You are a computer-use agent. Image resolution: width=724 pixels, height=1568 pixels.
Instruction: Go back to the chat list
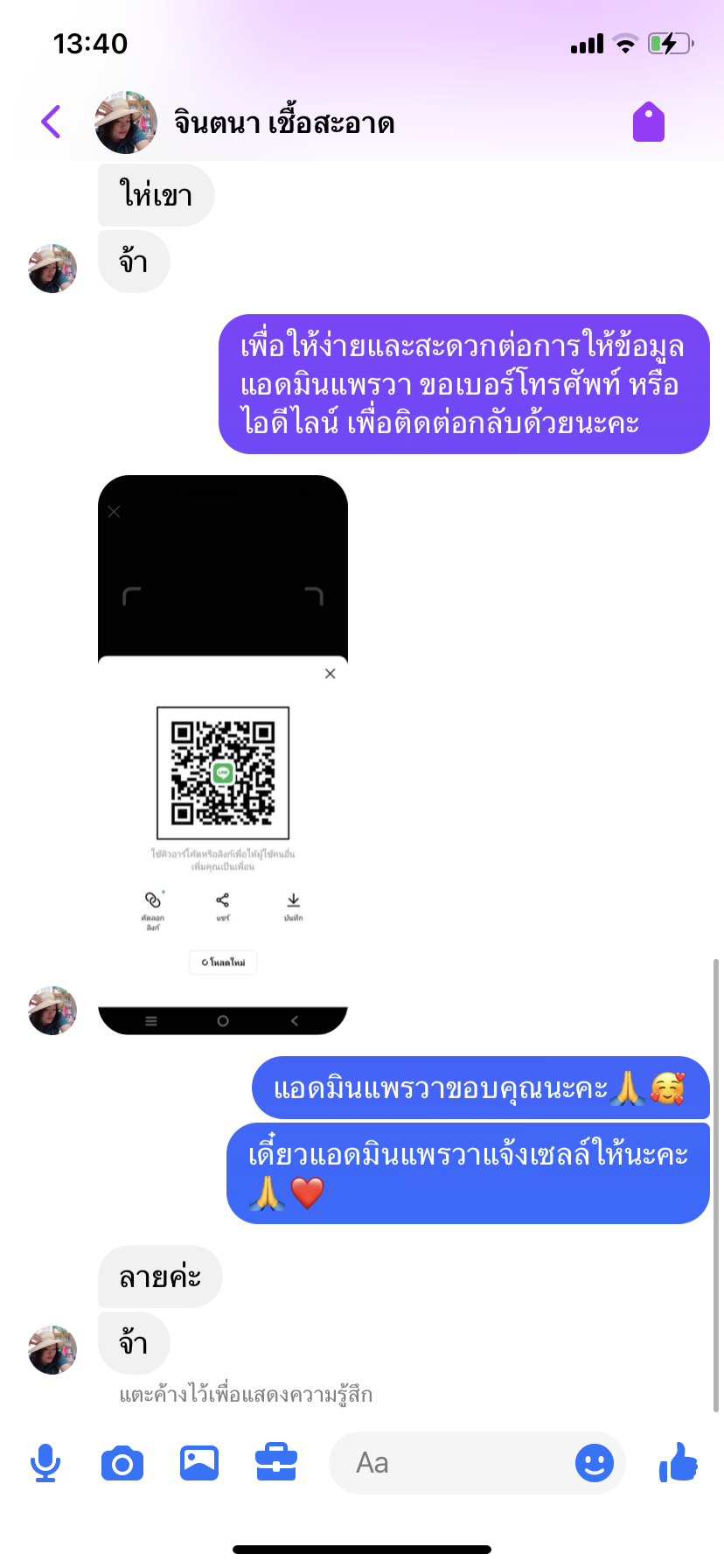[x=52, y=122]
